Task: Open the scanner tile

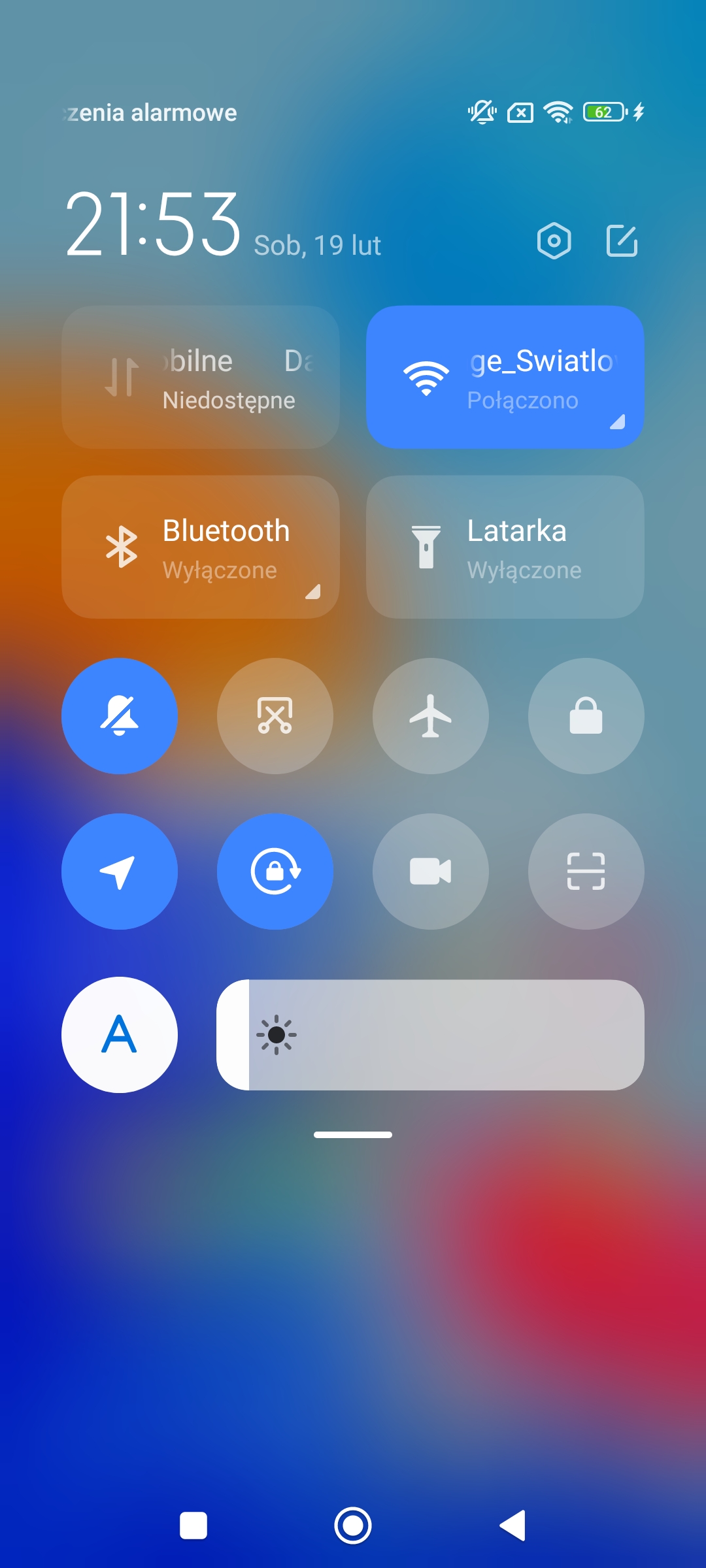Action: [x=586, y=872]
